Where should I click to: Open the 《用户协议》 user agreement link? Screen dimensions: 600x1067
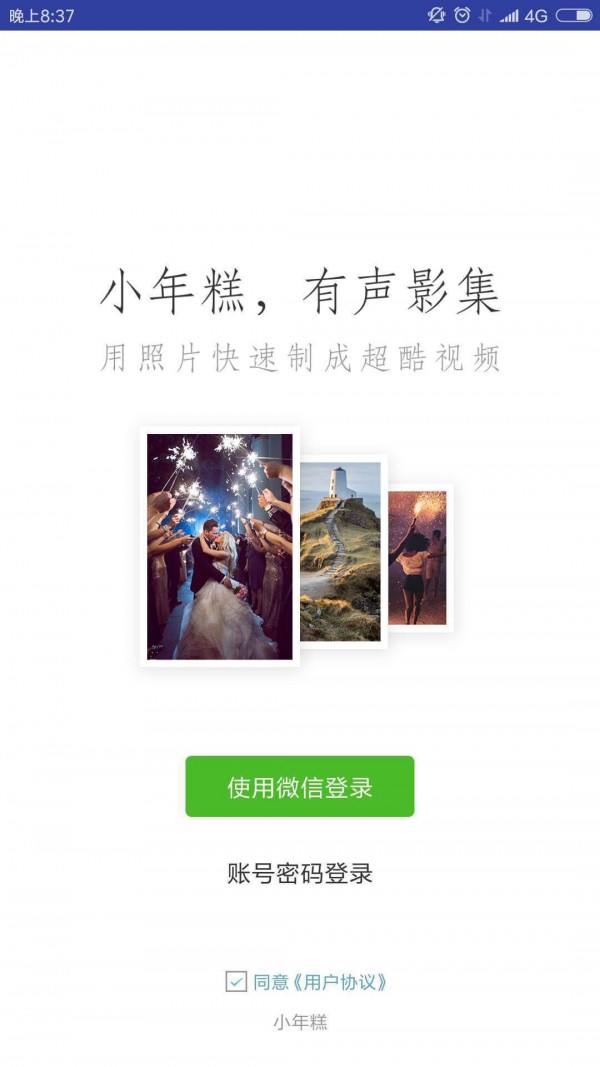click(x=339, y=982)
